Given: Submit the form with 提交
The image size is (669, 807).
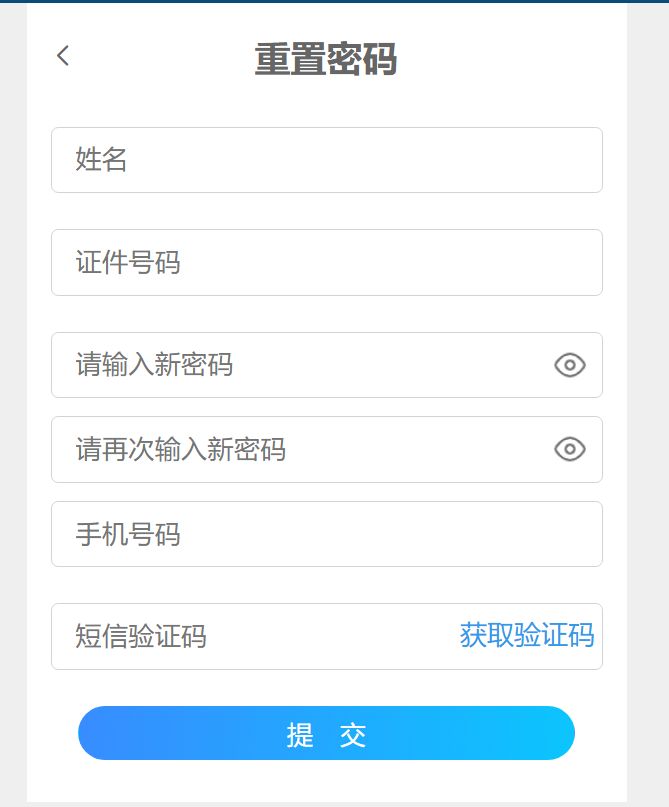Looking at the screenshot, I should 326,734.
